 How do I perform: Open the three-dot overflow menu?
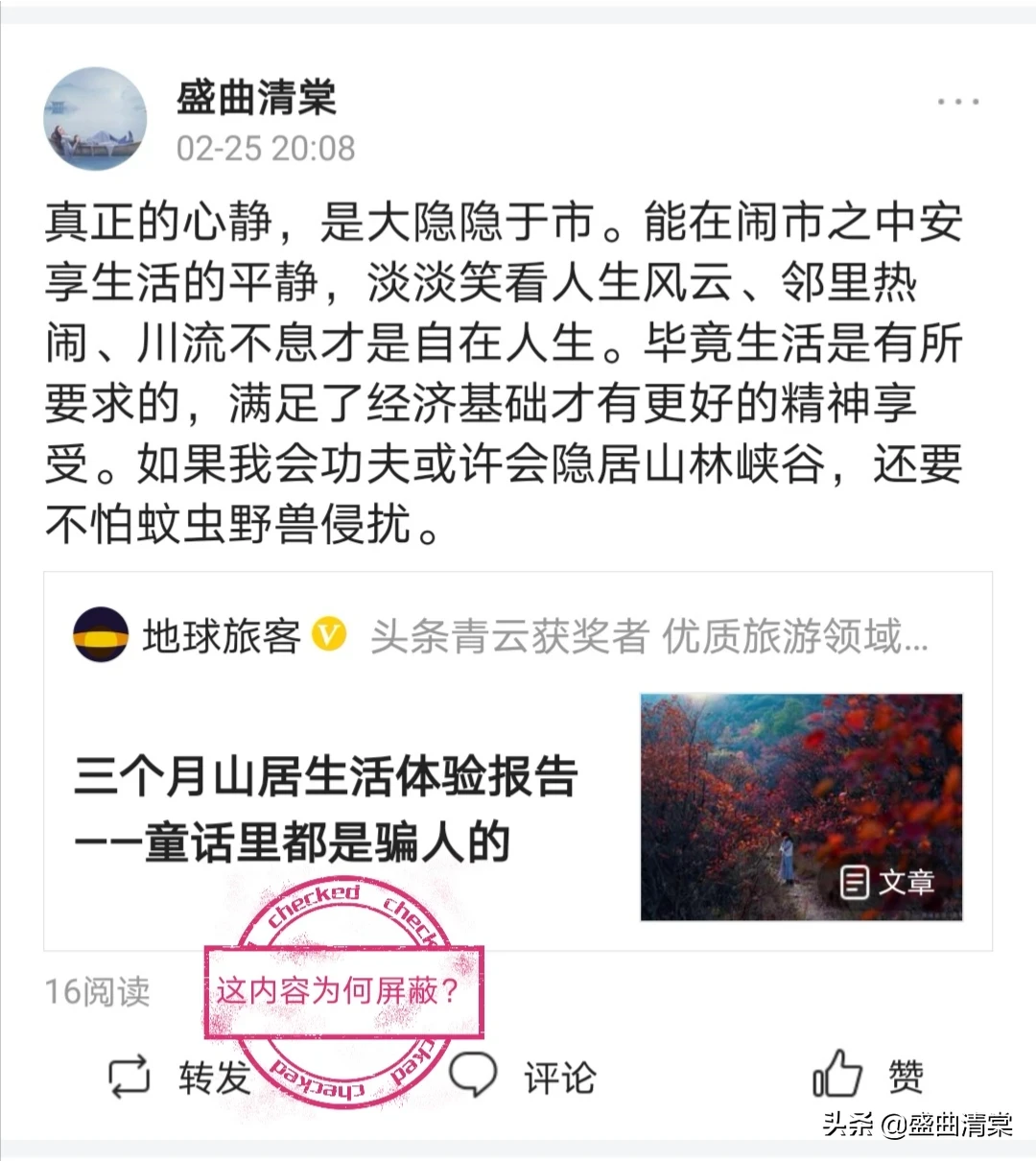(x=957, y=102)
